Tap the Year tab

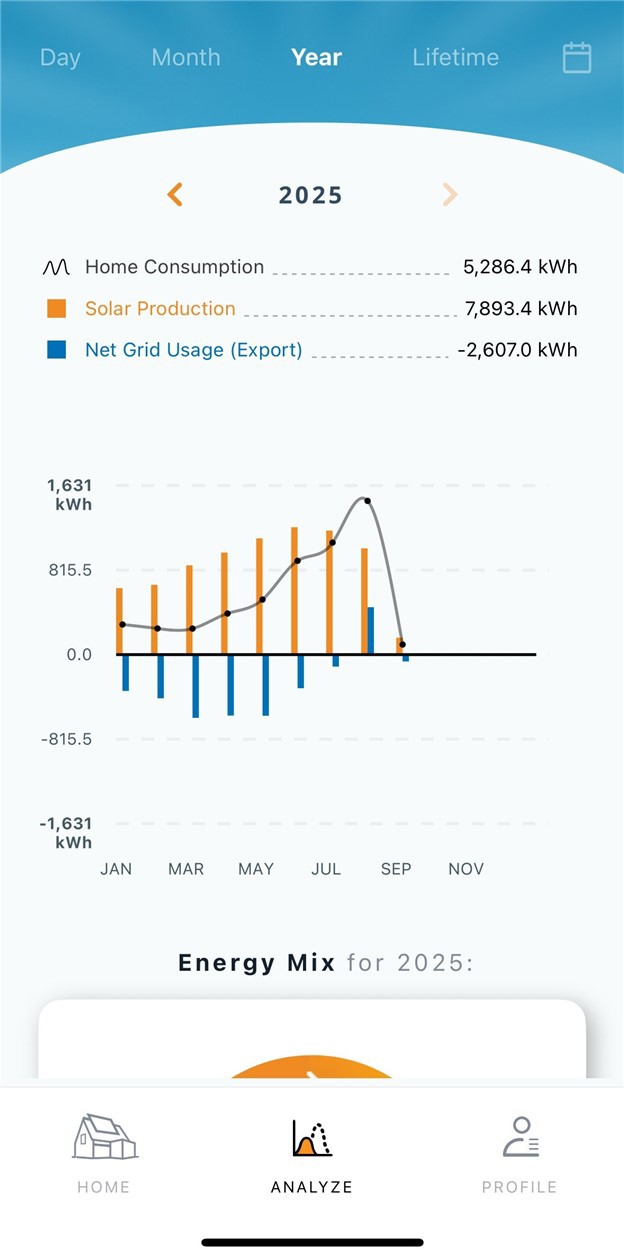316,58
